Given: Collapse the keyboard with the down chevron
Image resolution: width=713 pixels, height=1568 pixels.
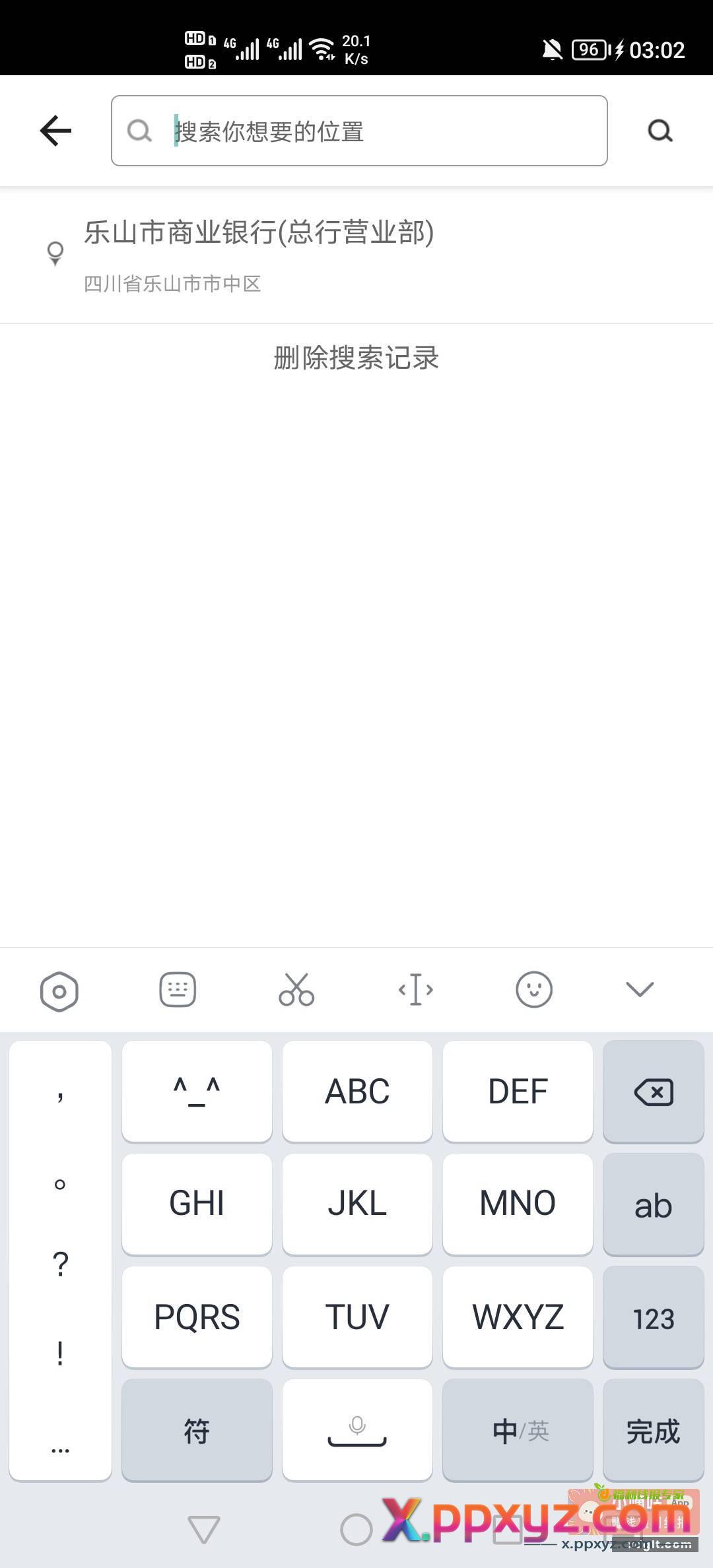Looking at the screenshot, I should coord(639,989).
